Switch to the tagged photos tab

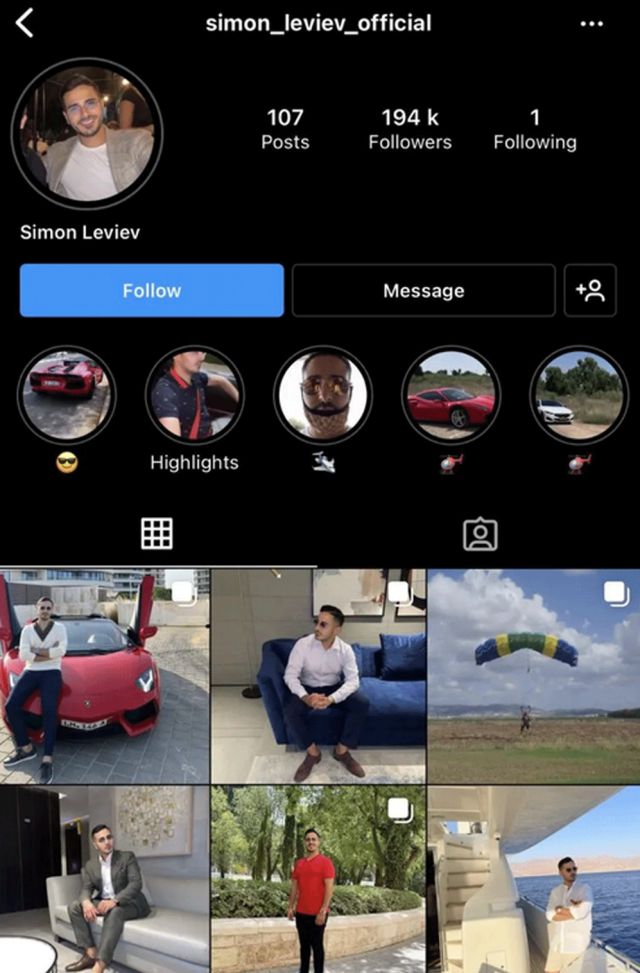tap(480, 534)
